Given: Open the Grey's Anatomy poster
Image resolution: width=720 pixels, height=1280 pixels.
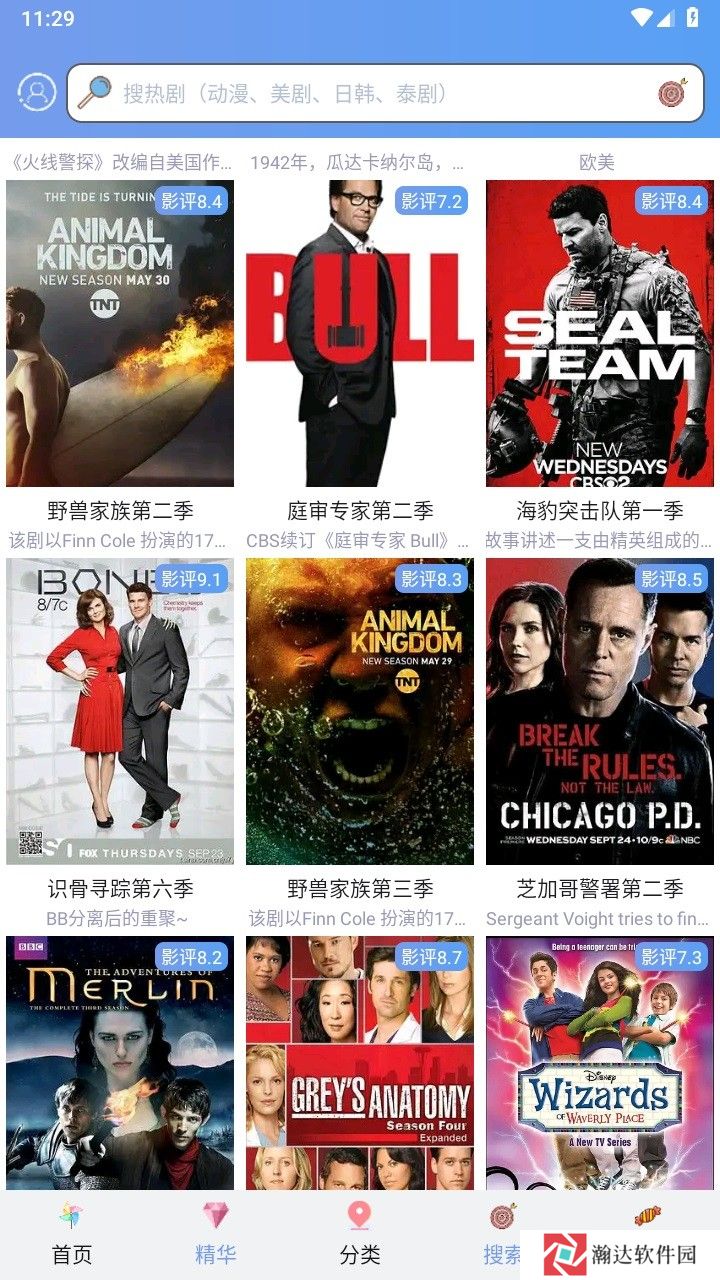Looking at the screenshot, I should pyautogui.click(x=360, y=1062).
